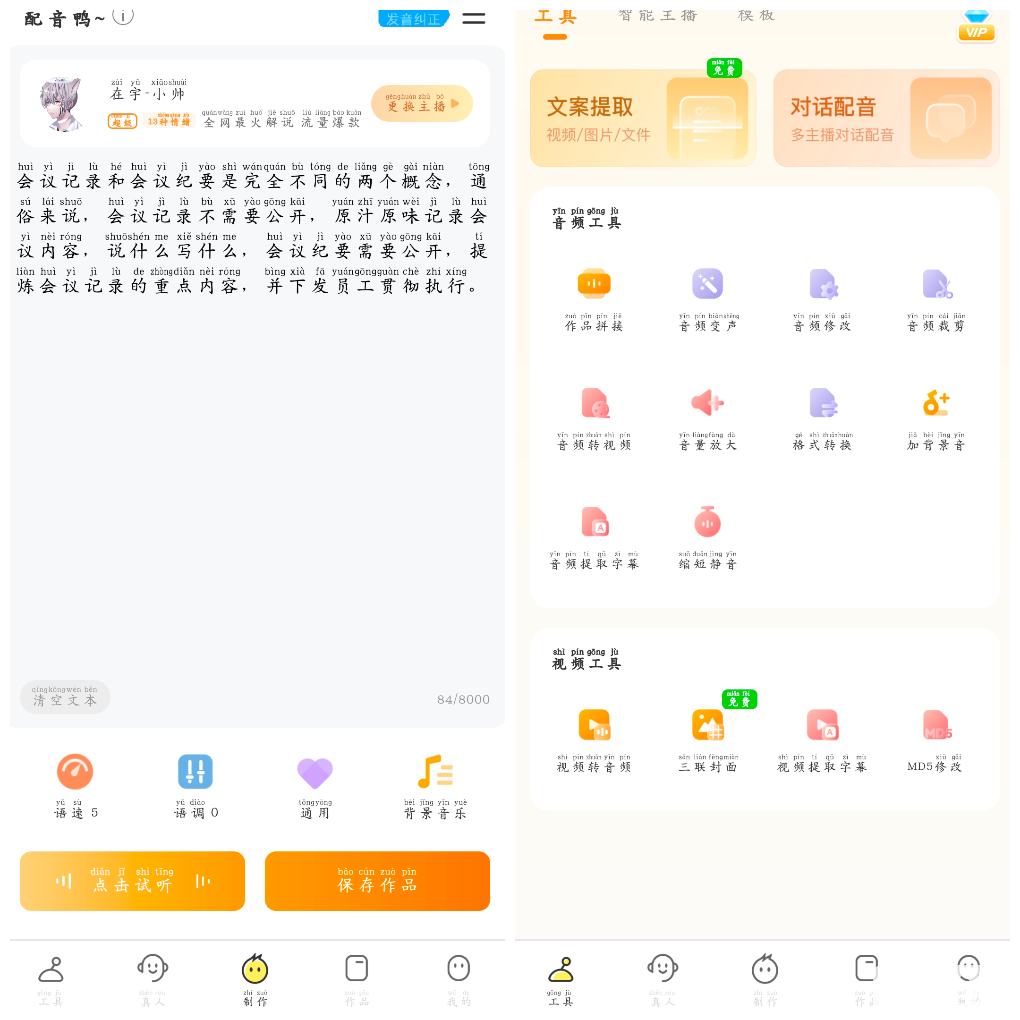
Task: Open the 语调 tone setting
Action: pos(196,785)
